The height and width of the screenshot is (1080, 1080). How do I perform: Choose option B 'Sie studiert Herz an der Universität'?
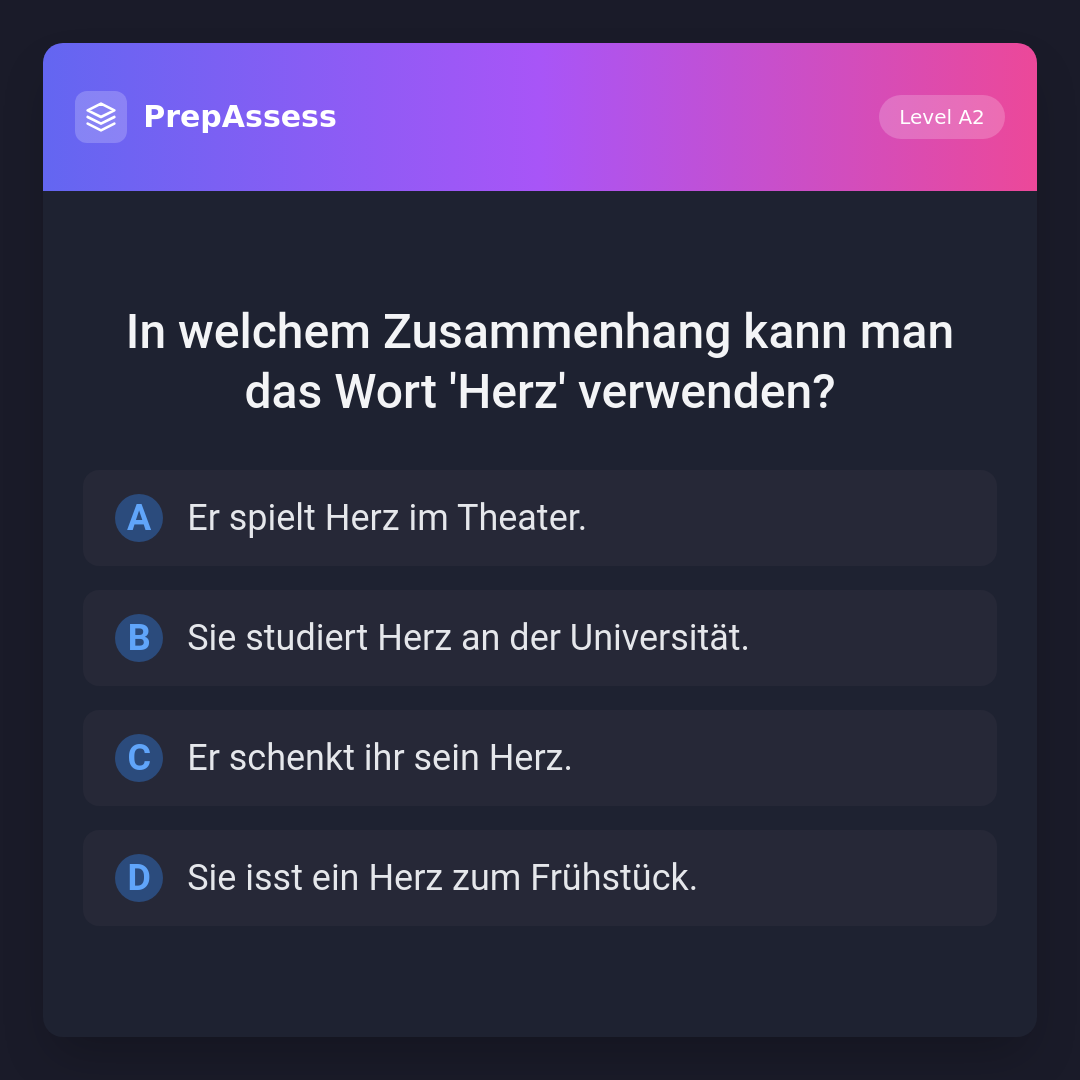pyautogui.click(x=539, y=638)
